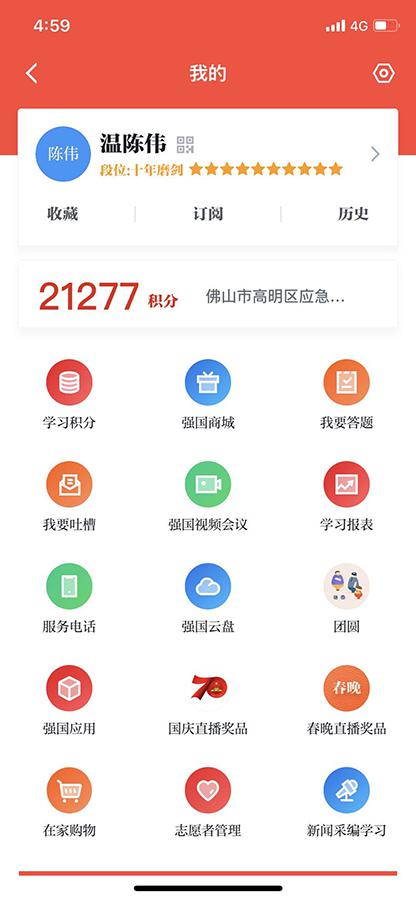Open 在家购物

click(69, 802)
